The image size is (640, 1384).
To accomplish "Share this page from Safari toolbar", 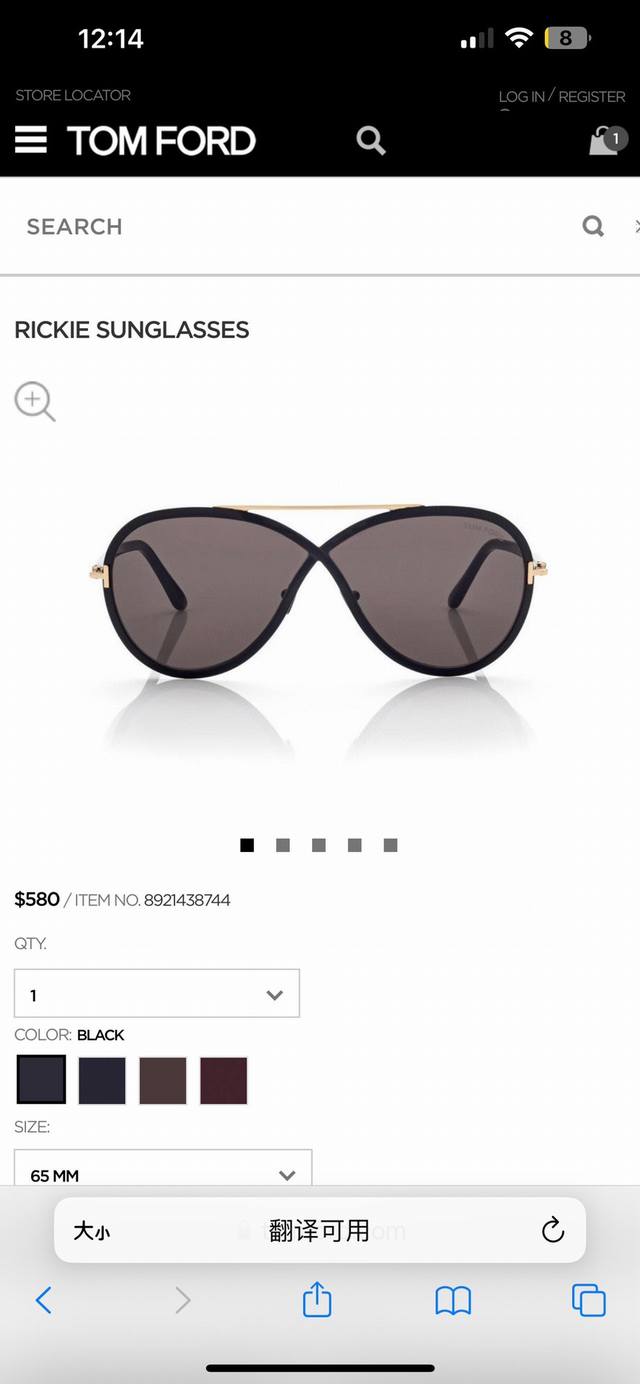I will (x=317, y=1299).
